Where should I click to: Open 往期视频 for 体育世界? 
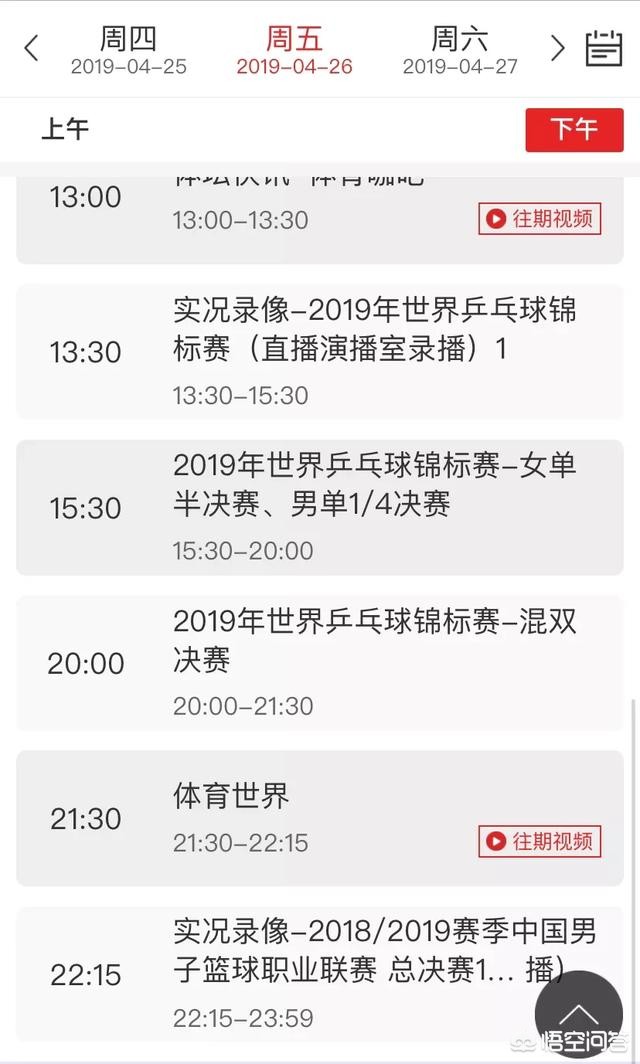[540, 841]
